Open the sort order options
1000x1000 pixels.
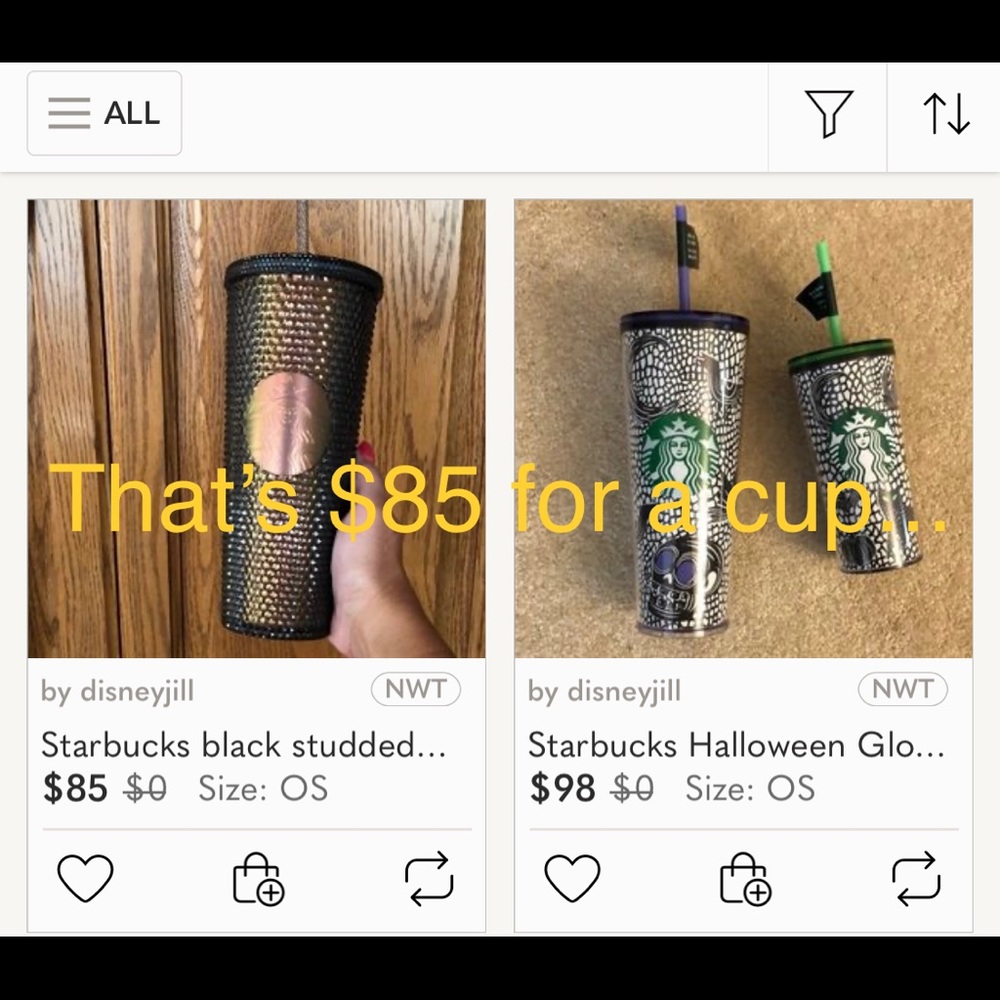[945, 113]
